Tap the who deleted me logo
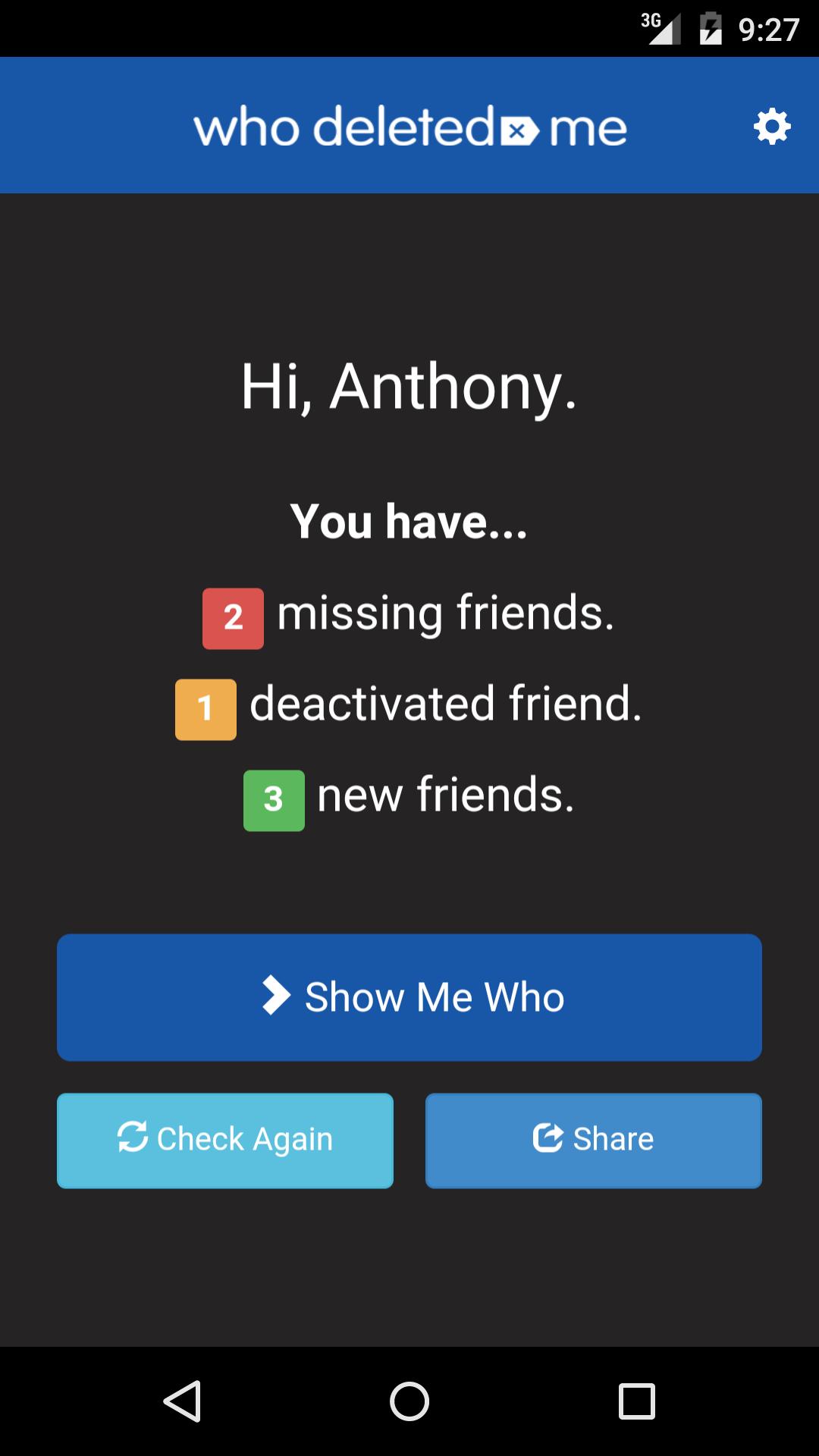The image size is (819, 1456). tap(409, 127)
